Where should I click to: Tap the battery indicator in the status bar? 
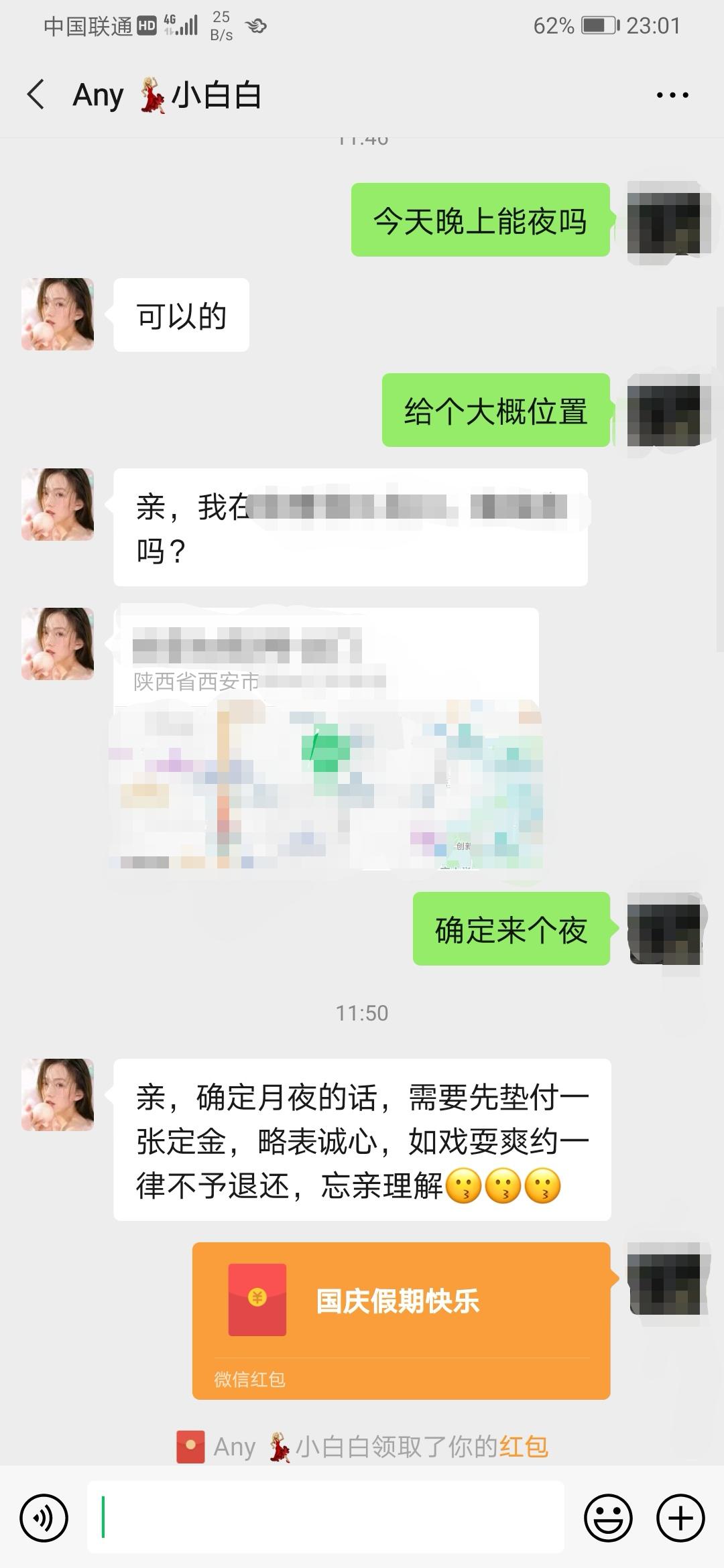click(595, 25)
